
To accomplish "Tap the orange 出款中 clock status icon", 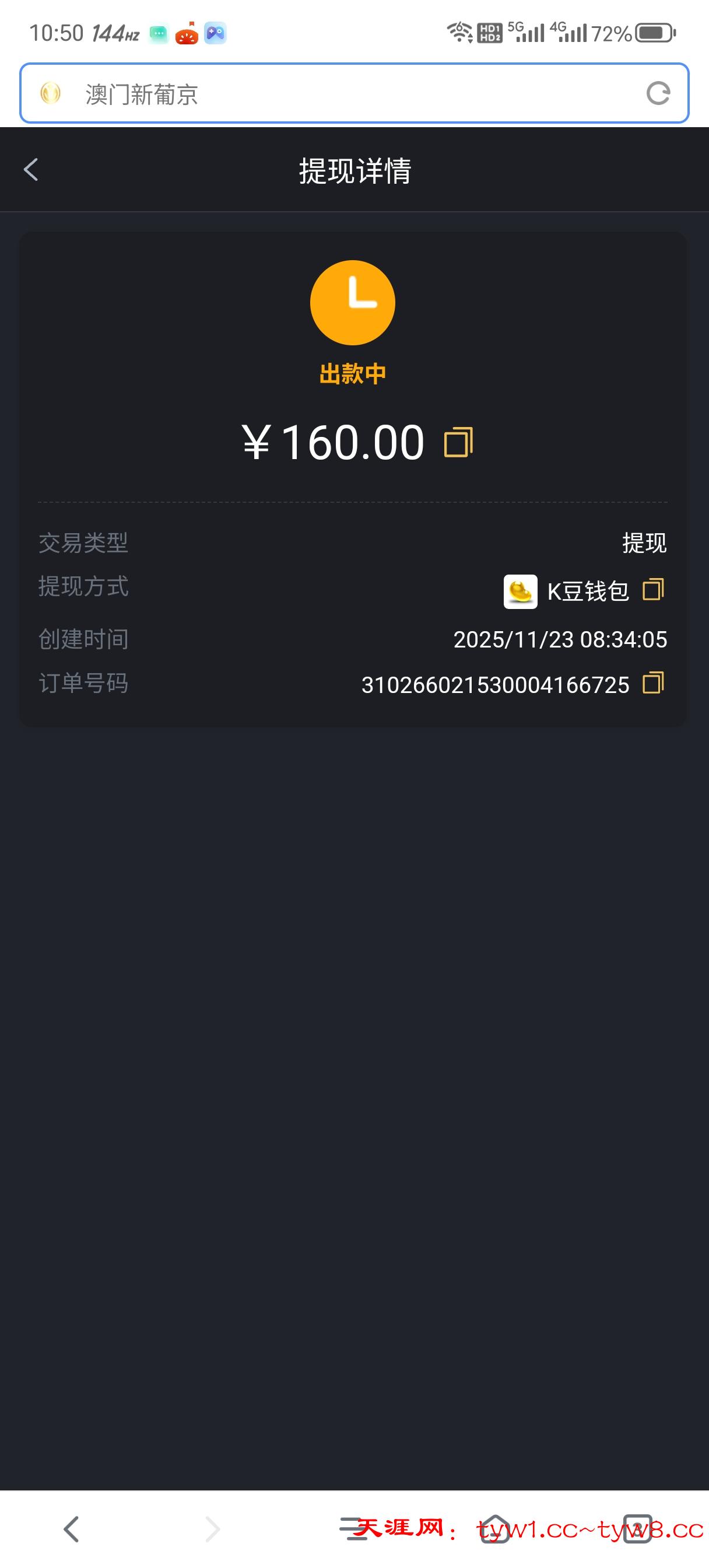I will tap(353, 303).
